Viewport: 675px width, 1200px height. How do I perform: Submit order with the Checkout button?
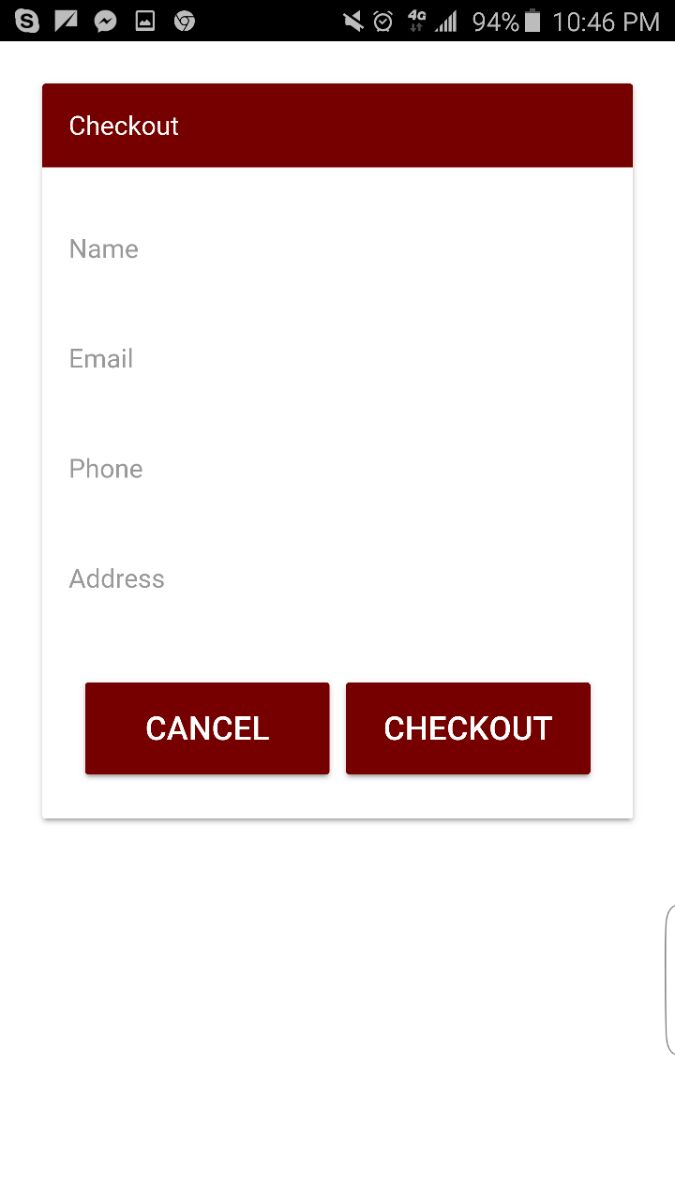468,728
